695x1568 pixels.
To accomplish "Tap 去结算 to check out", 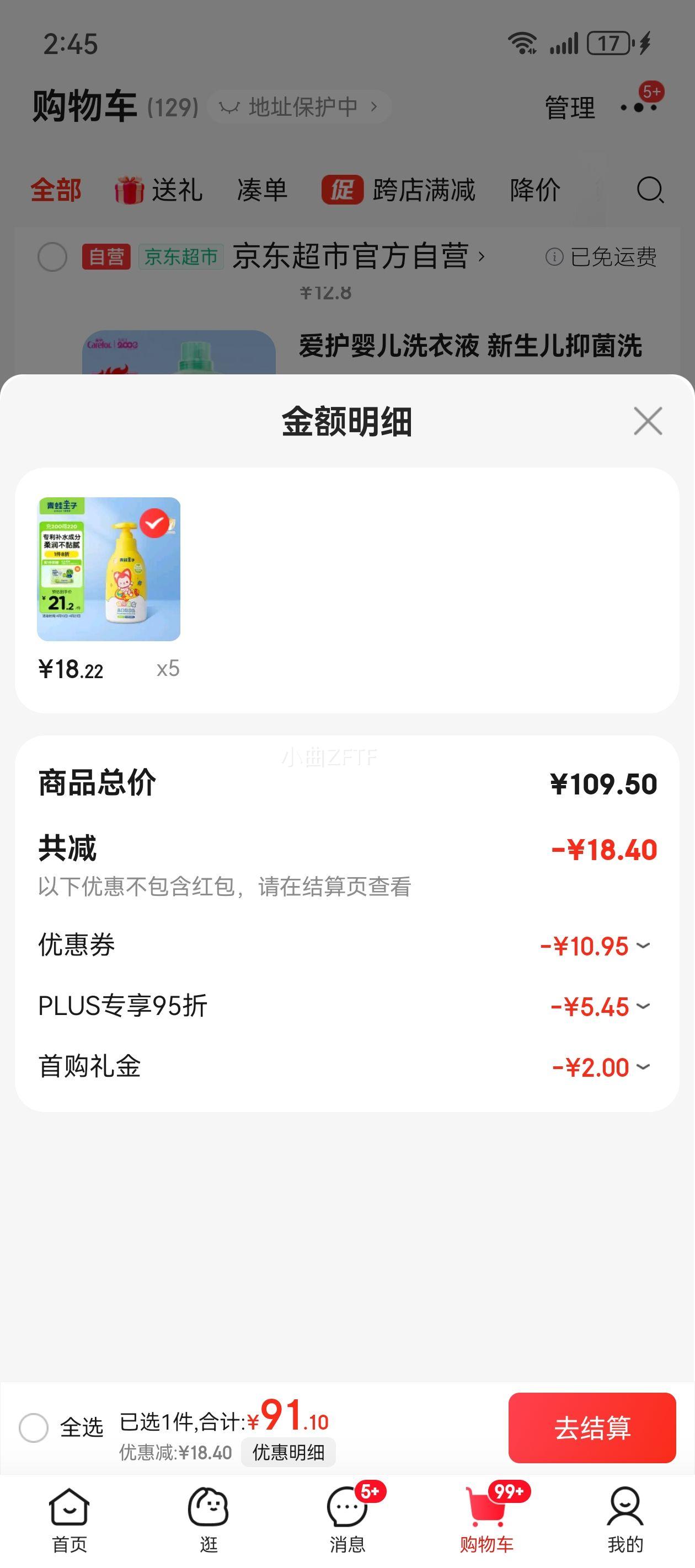I will click(591, 1427).
